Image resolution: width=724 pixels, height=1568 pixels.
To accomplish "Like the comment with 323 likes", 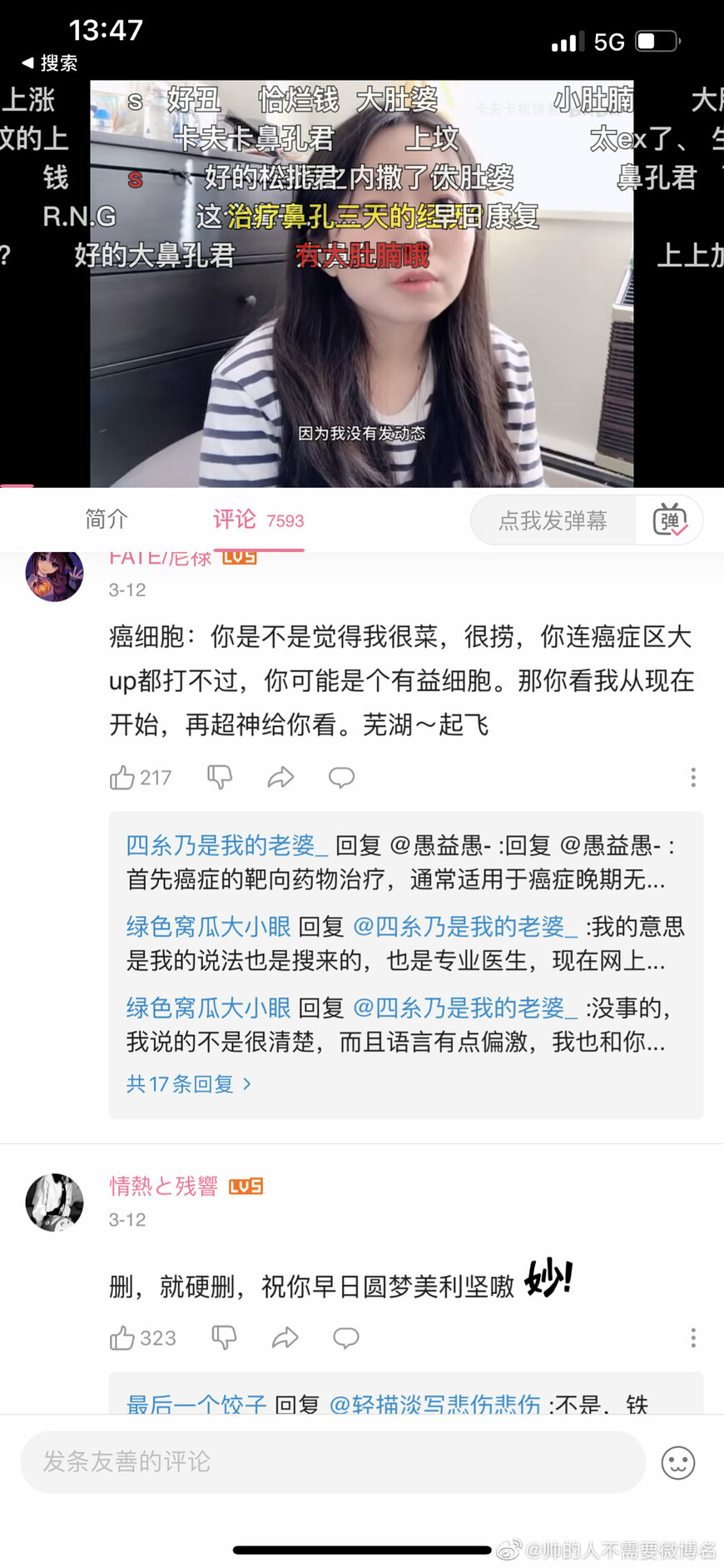I will [142, 1338].
